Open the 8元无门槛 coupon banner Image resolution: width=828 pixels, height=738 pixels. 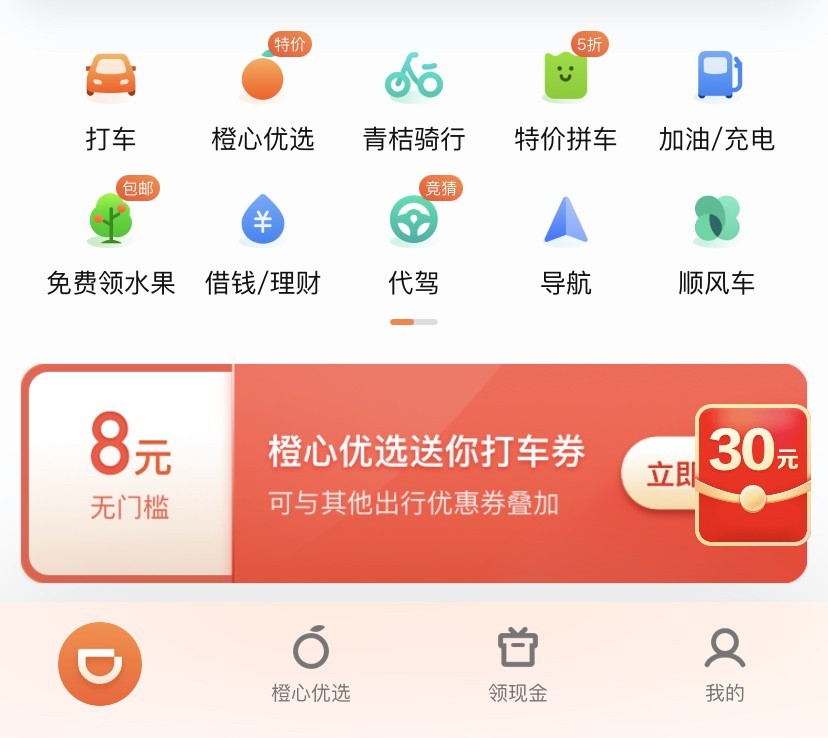[130, 472]
